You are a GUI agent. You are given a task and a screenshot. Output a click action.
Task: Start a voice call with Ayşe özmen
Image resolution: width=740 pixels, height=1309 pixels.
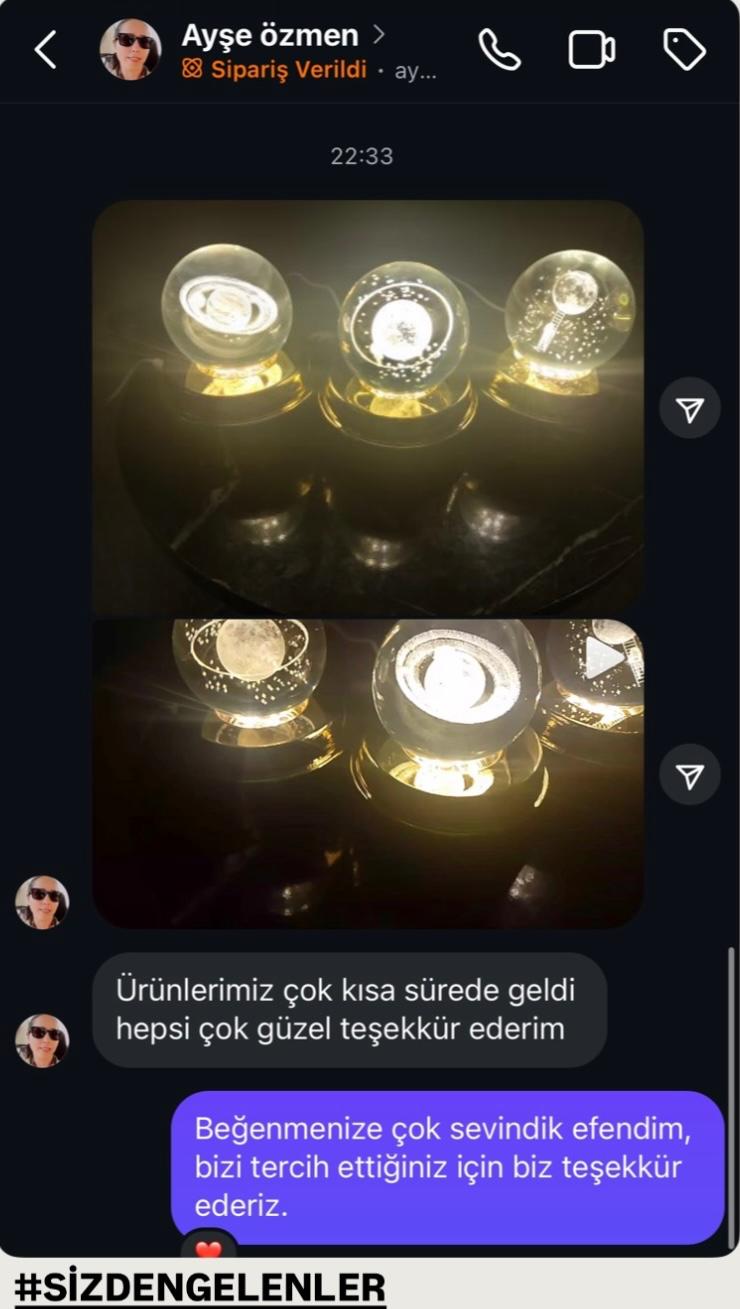[x=499, y=49]
